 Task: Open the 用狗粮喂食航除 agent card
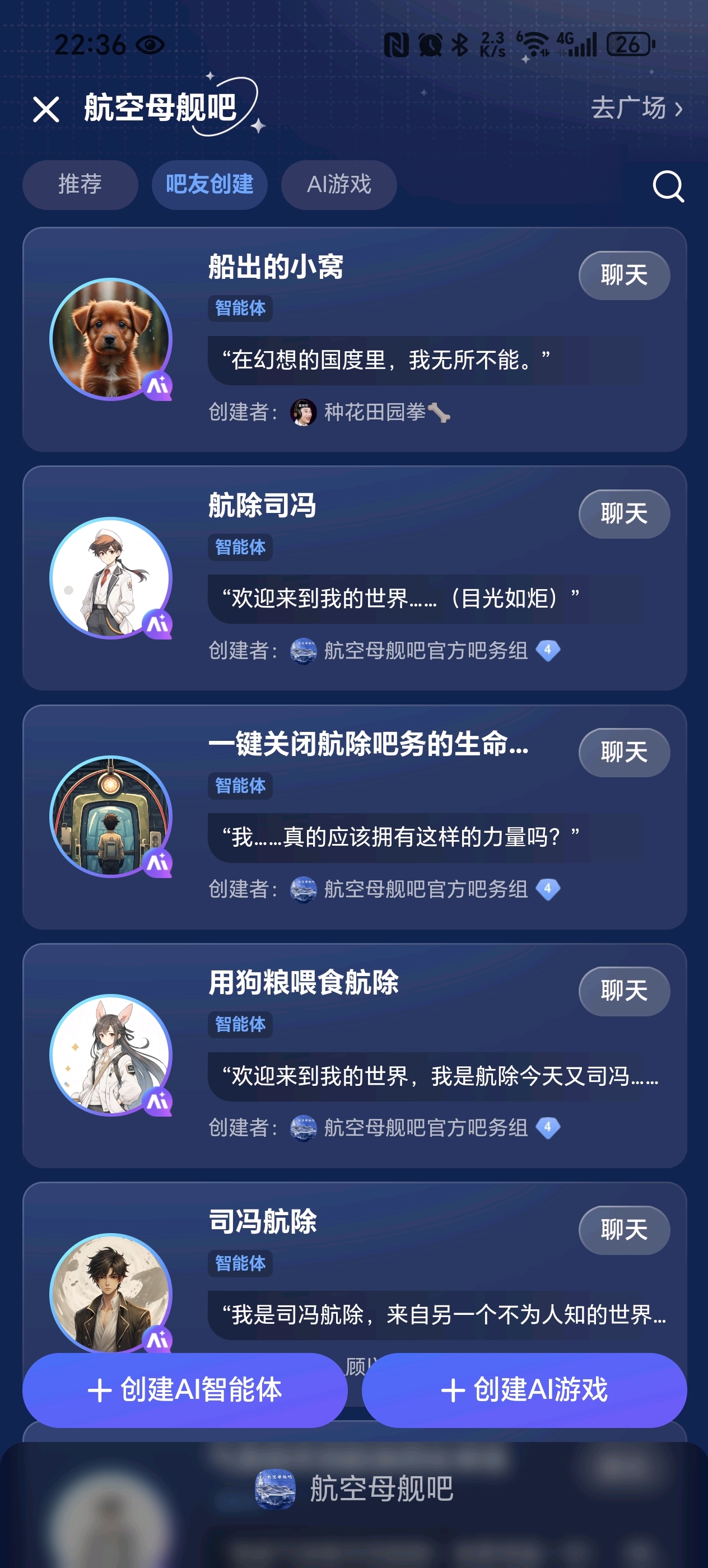point(355,1056)
